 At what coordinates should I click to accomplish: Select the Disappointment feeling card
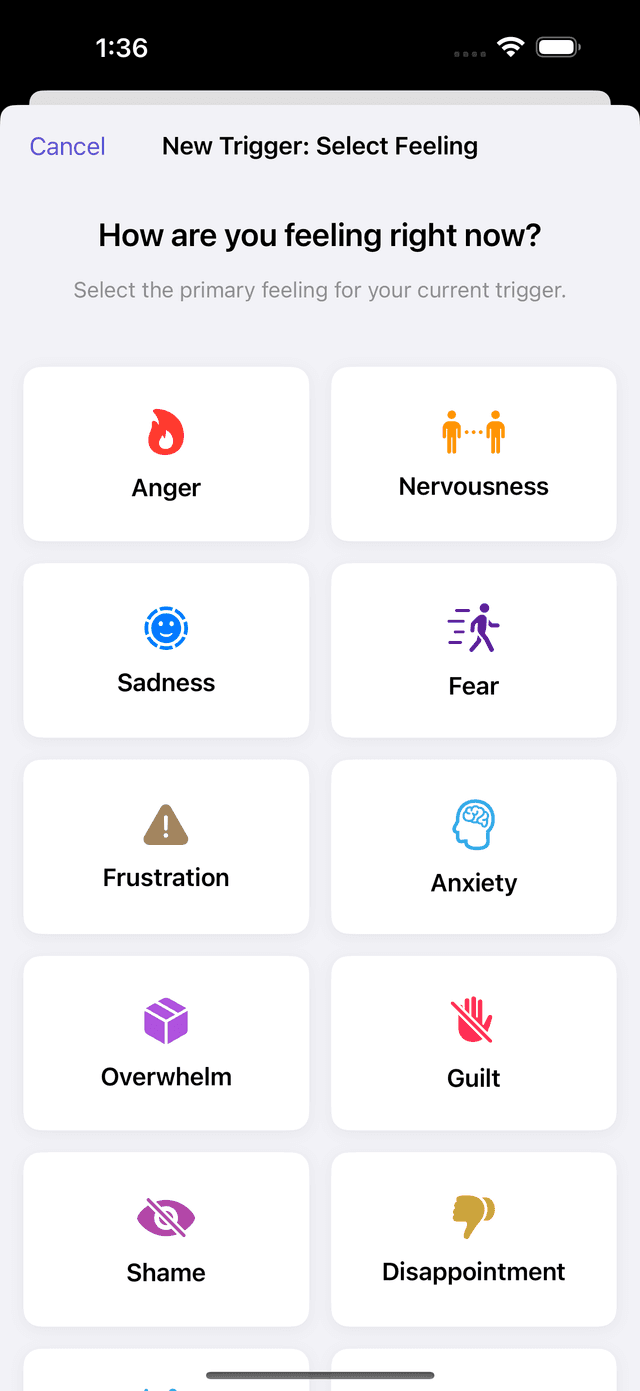[473, 1238]
